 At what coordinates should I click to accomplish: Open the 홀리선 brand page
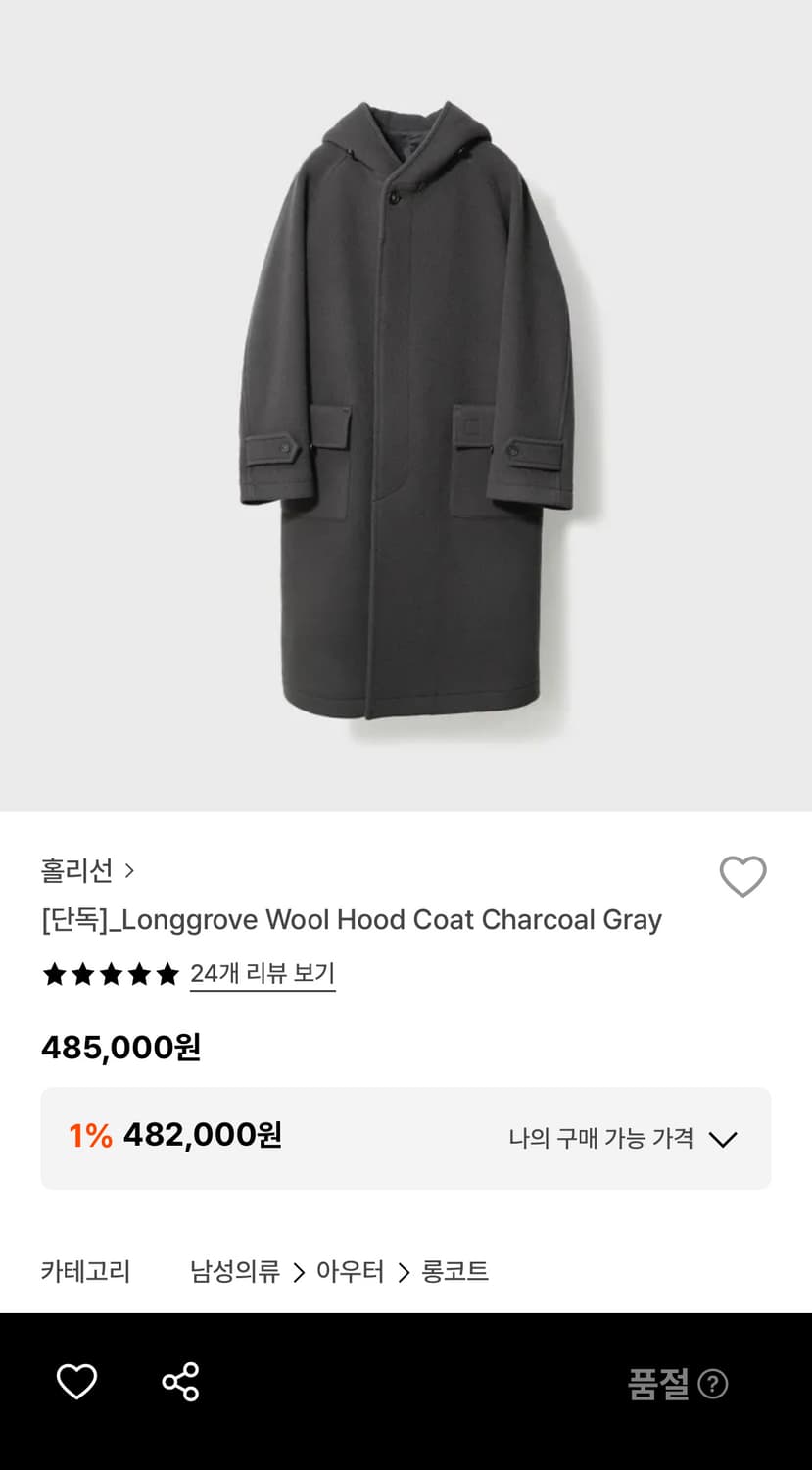pyautogui.click(x=87, y=870)
